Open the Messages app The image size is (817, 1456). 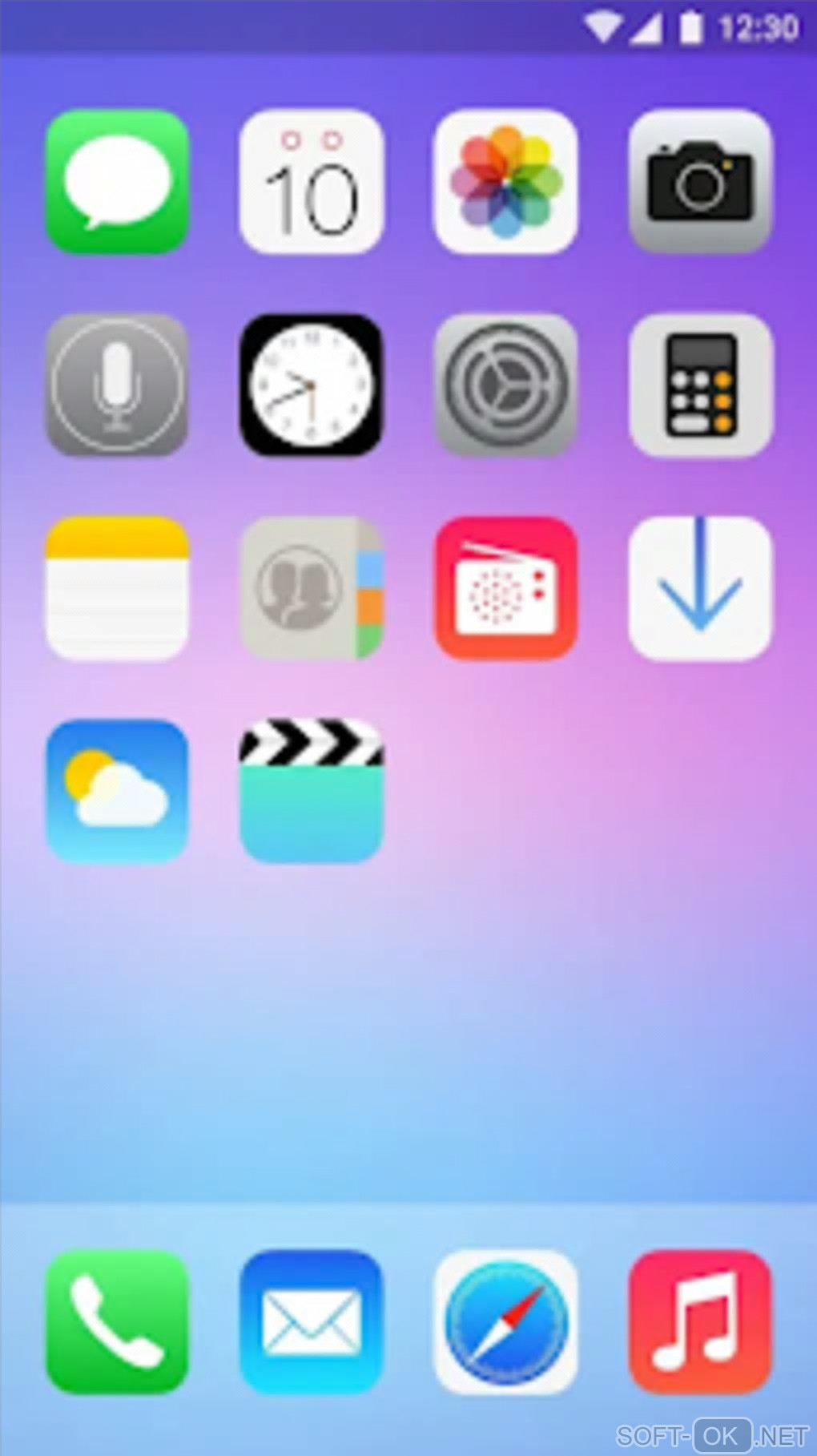(x=117, y=182)
